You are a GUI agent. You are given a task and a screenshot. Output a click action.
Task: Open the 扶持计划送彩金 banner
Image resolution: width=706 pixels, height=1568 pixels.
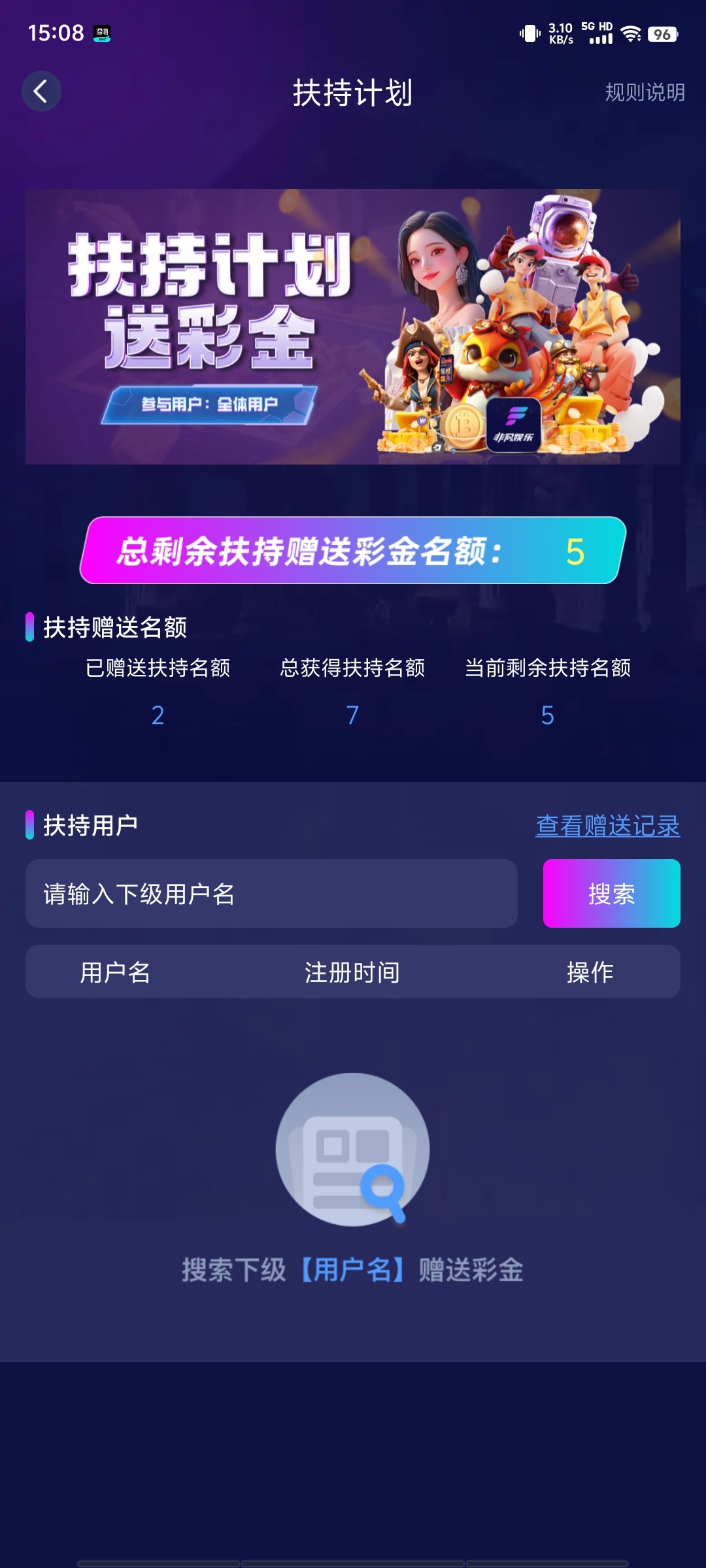[x=353, y=327]
